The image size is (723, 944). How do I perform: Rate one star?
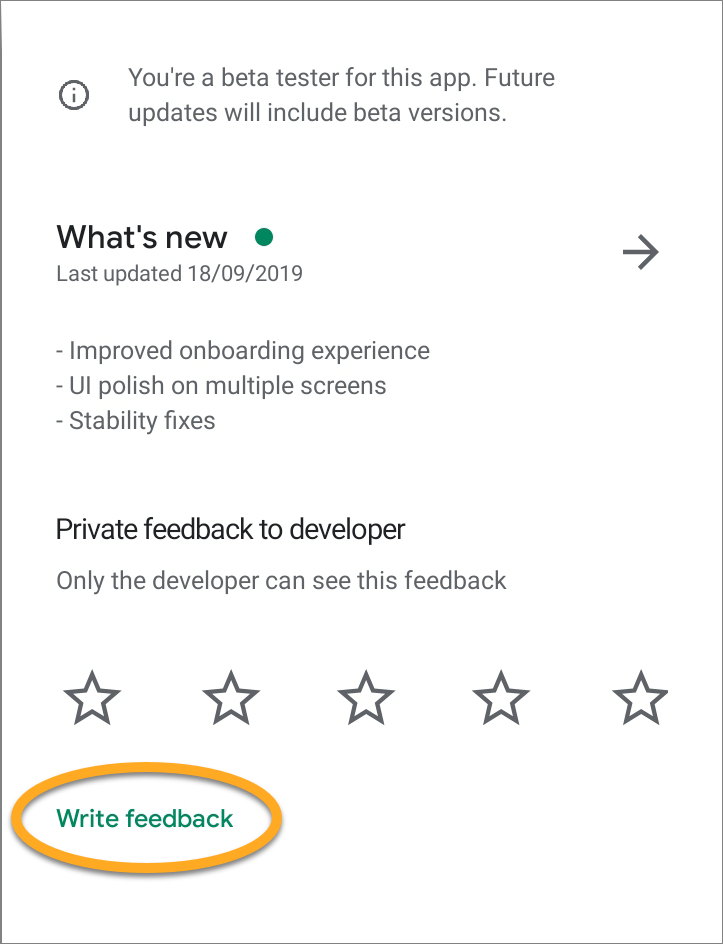[x=92, y=698]
